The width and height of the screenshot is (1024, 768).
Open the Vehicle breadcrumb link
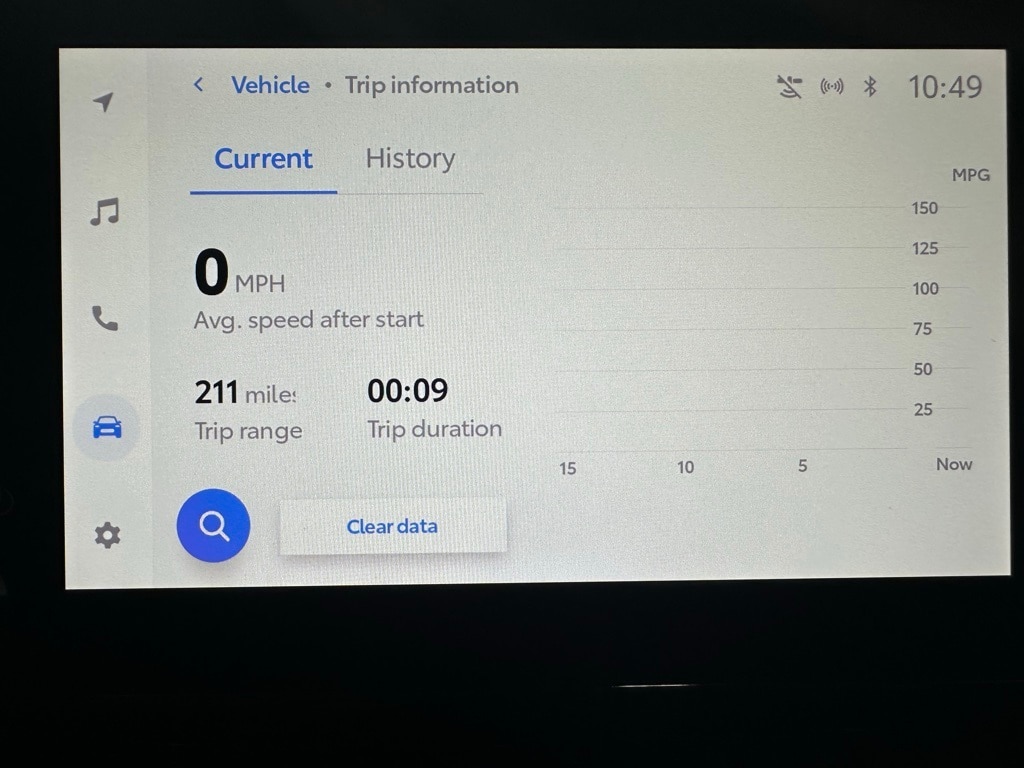(270, 86)
